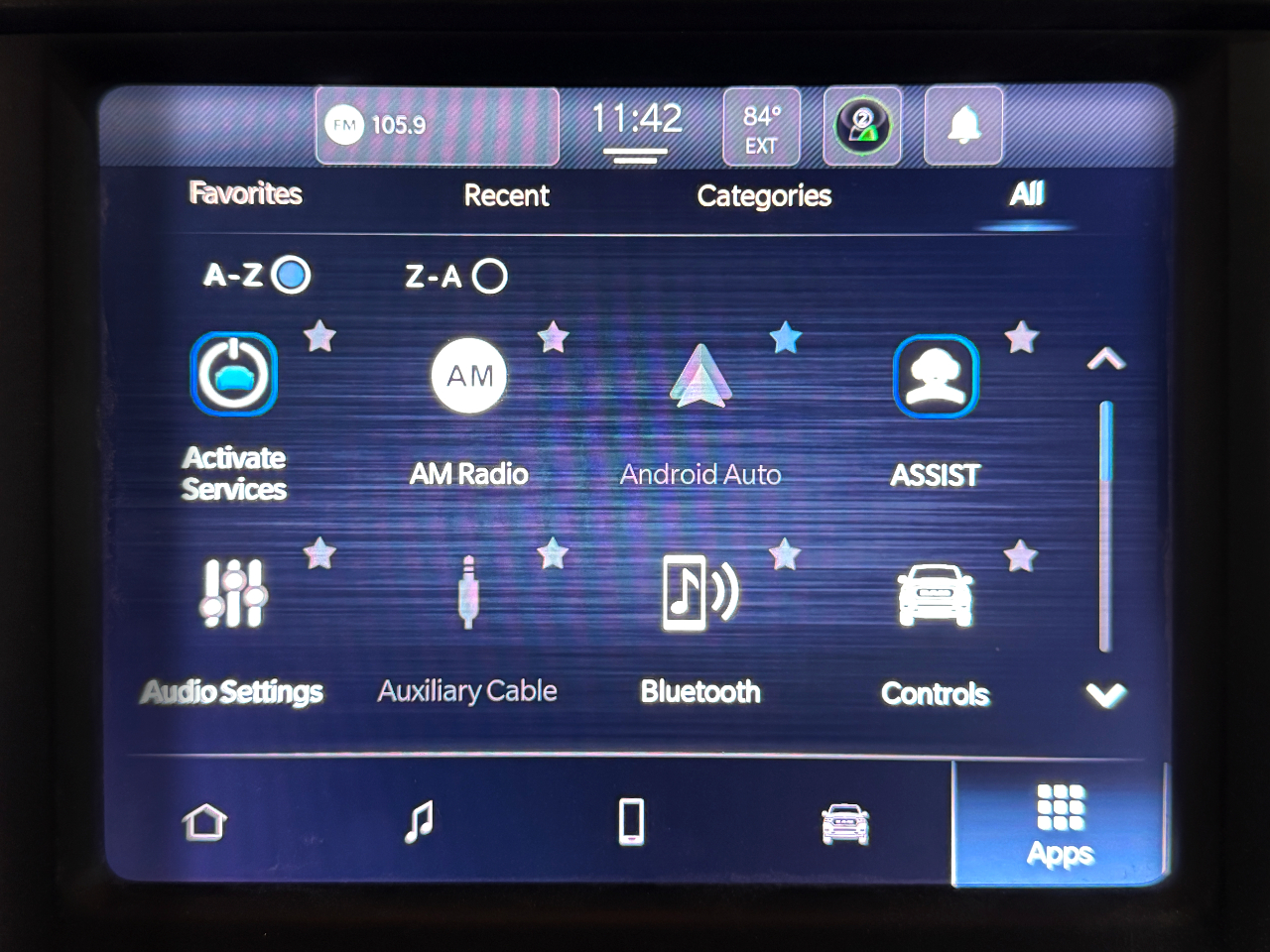Open vehicle Controls app
1270x952 pixels.
pos(935,595)
